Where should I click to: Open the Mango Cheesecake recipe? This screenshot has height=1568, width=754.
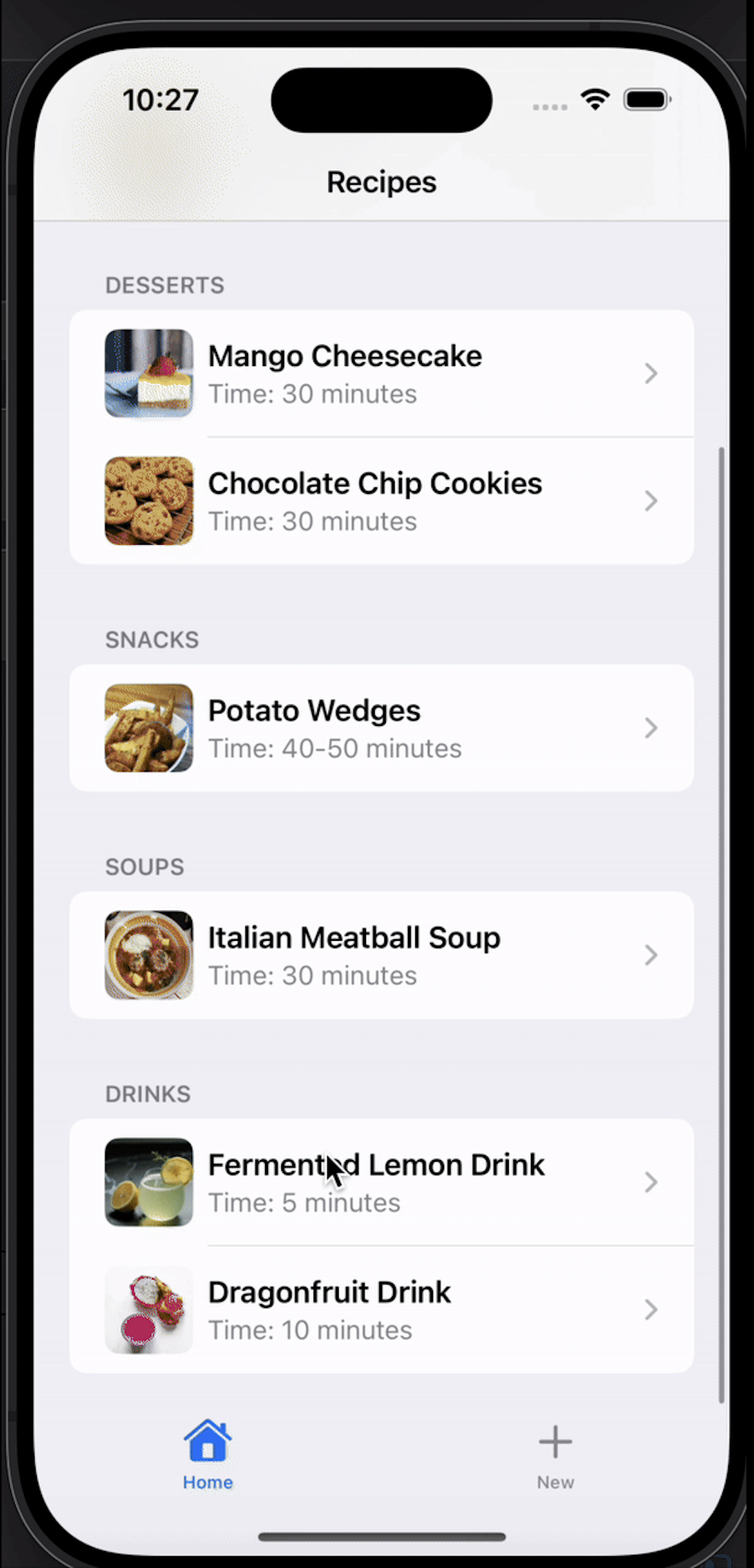coord(381,374)
